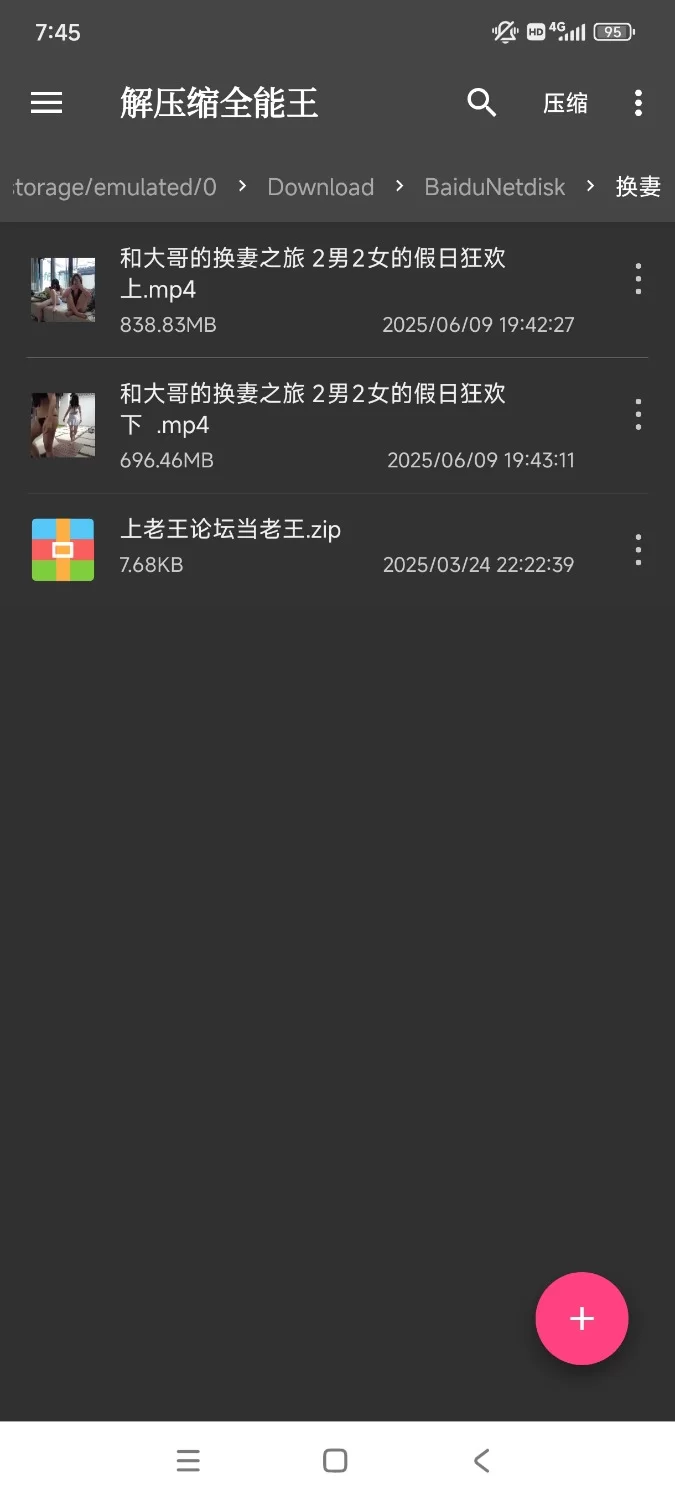Open the 838.83MB mp4 video file

(312, 290)
